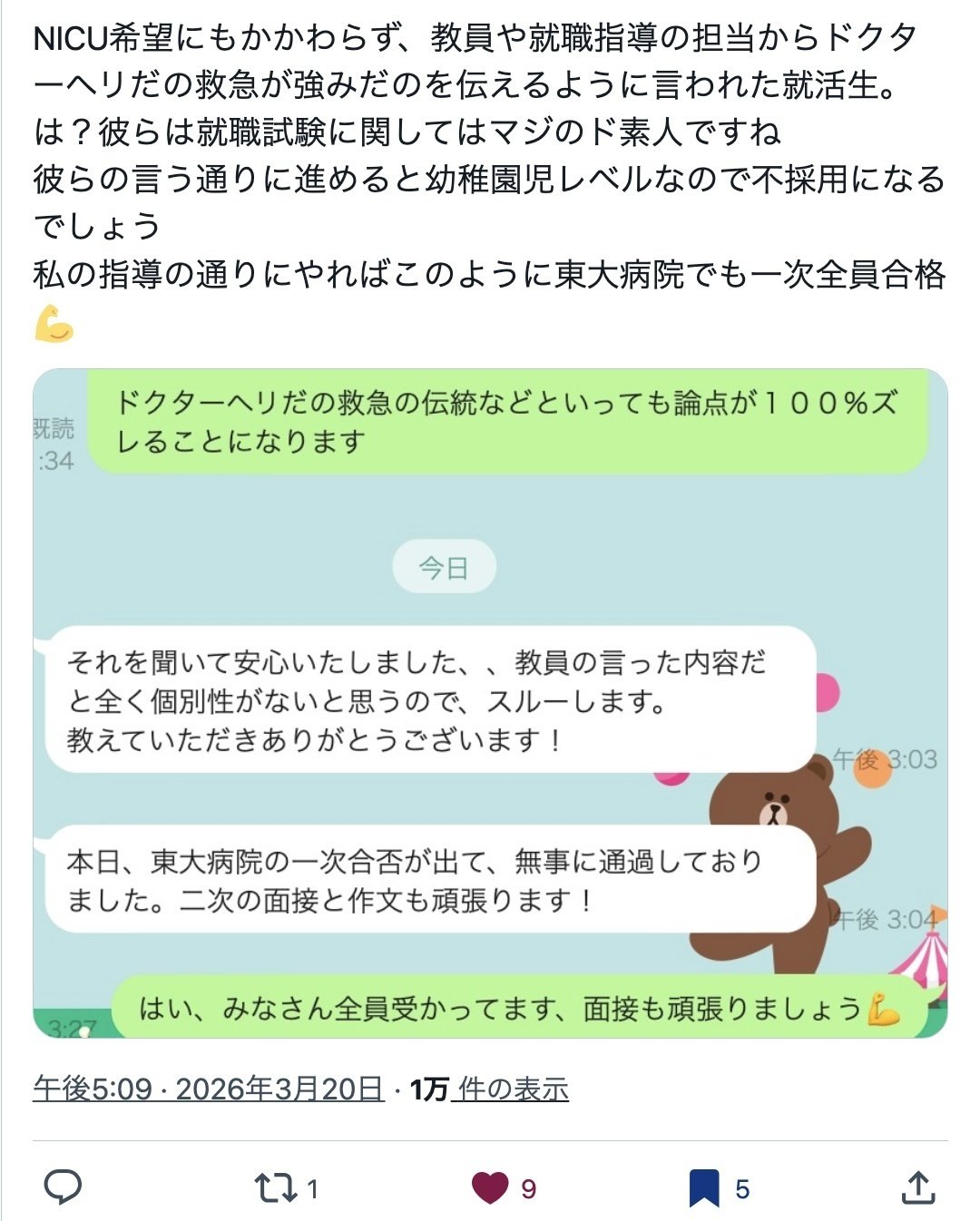View the 1万 件の表示 analytics link
Viewport: 980px width, 1221px height.
click(489, 1089)
